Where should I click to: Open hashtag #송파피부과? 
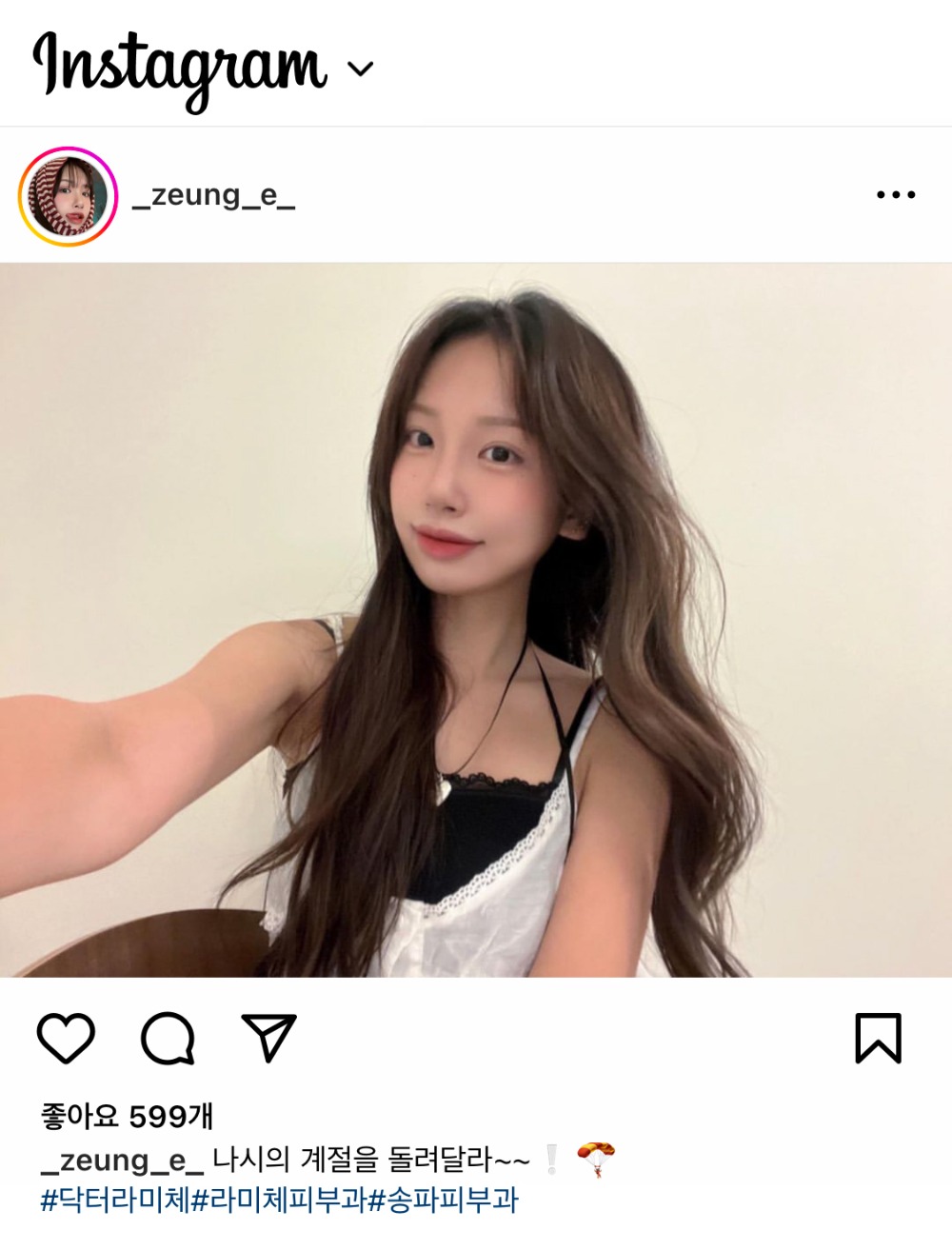coord(443,1200)
